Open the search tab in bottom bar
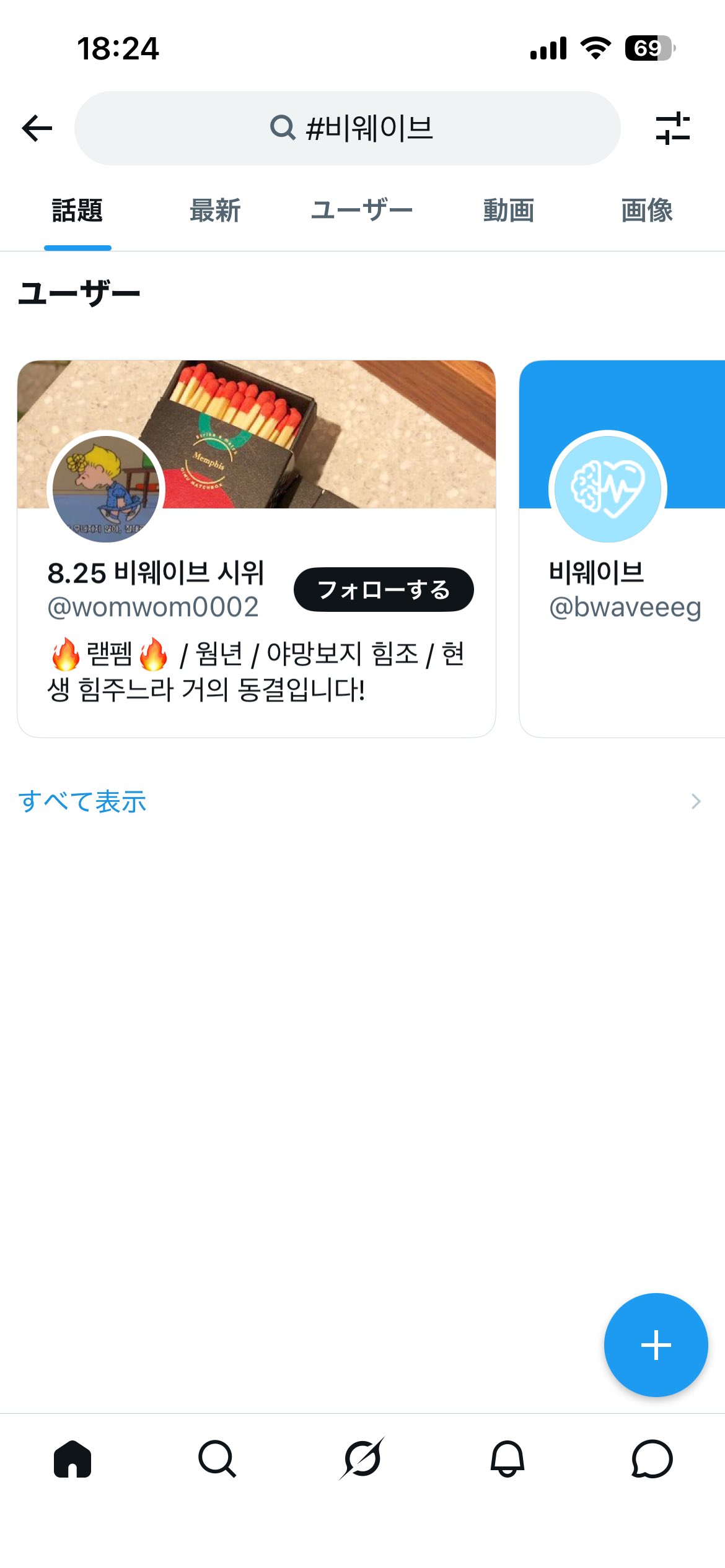Screen dimensions: 725x1568 [217, 1459]
